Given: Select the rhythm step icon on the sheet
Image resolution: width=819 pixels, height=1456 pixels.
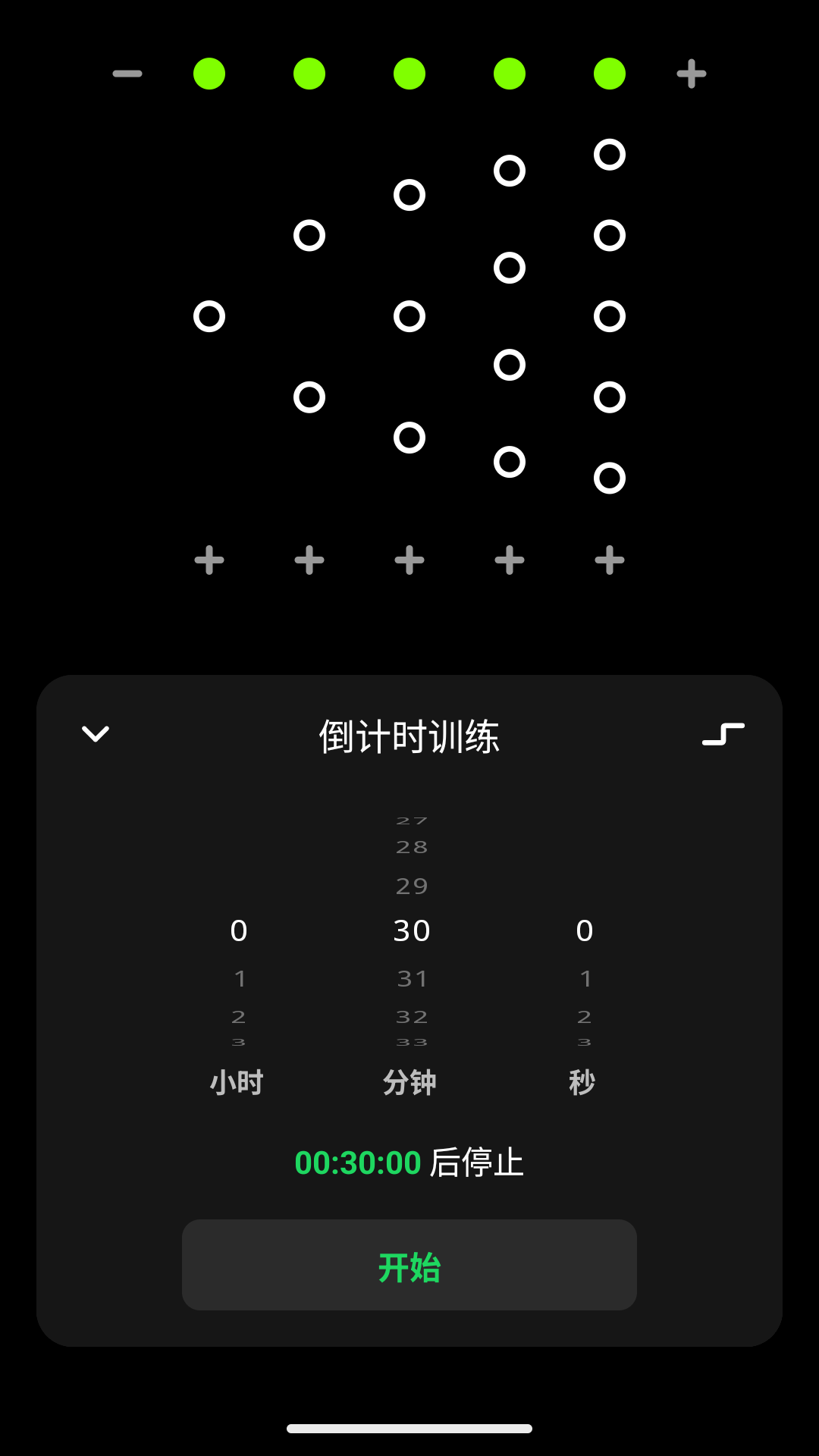Looking at the screenshot, I should coord(723,733).
